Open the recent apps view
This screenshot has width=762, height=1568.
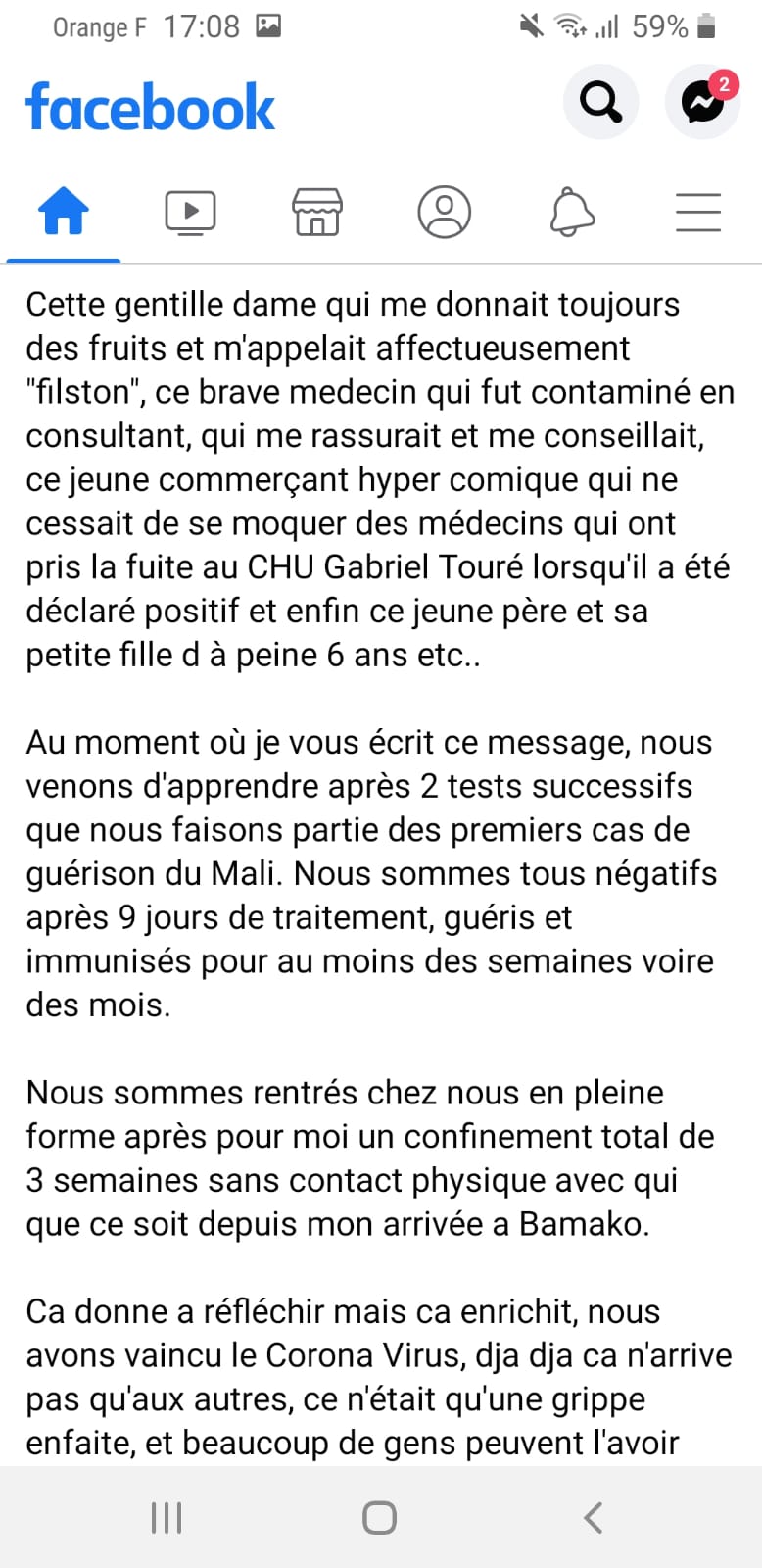pos(167,1517)
